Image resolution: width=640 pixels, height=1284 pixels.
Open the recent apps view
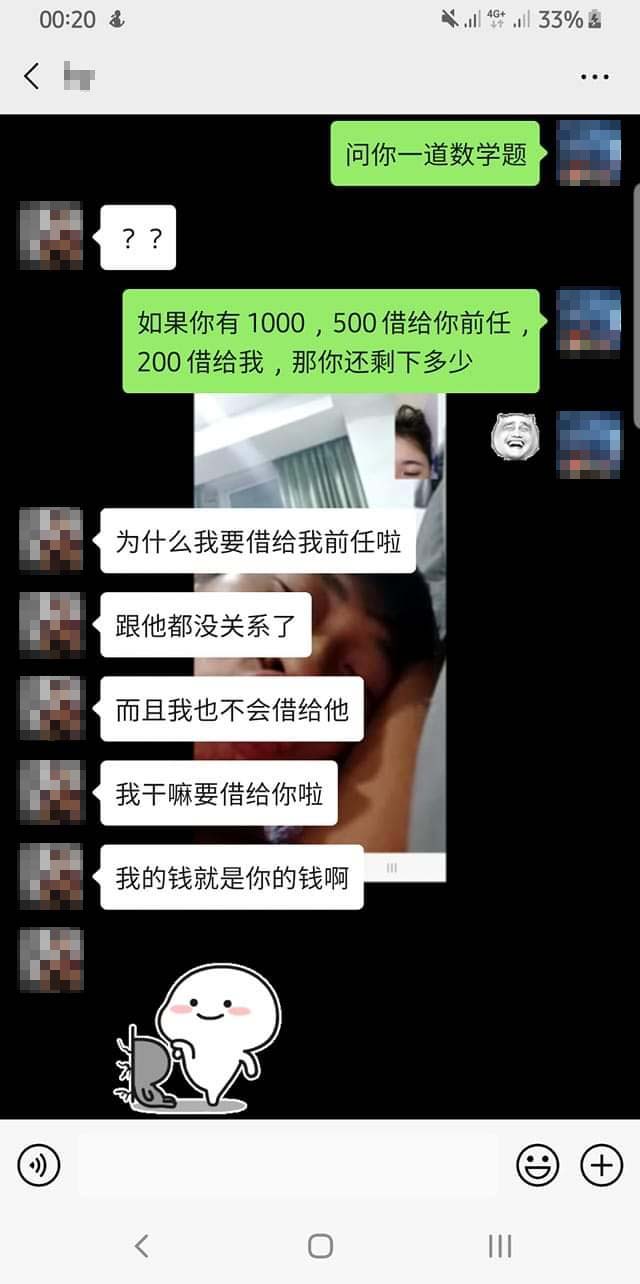(x=500, y=1245)
